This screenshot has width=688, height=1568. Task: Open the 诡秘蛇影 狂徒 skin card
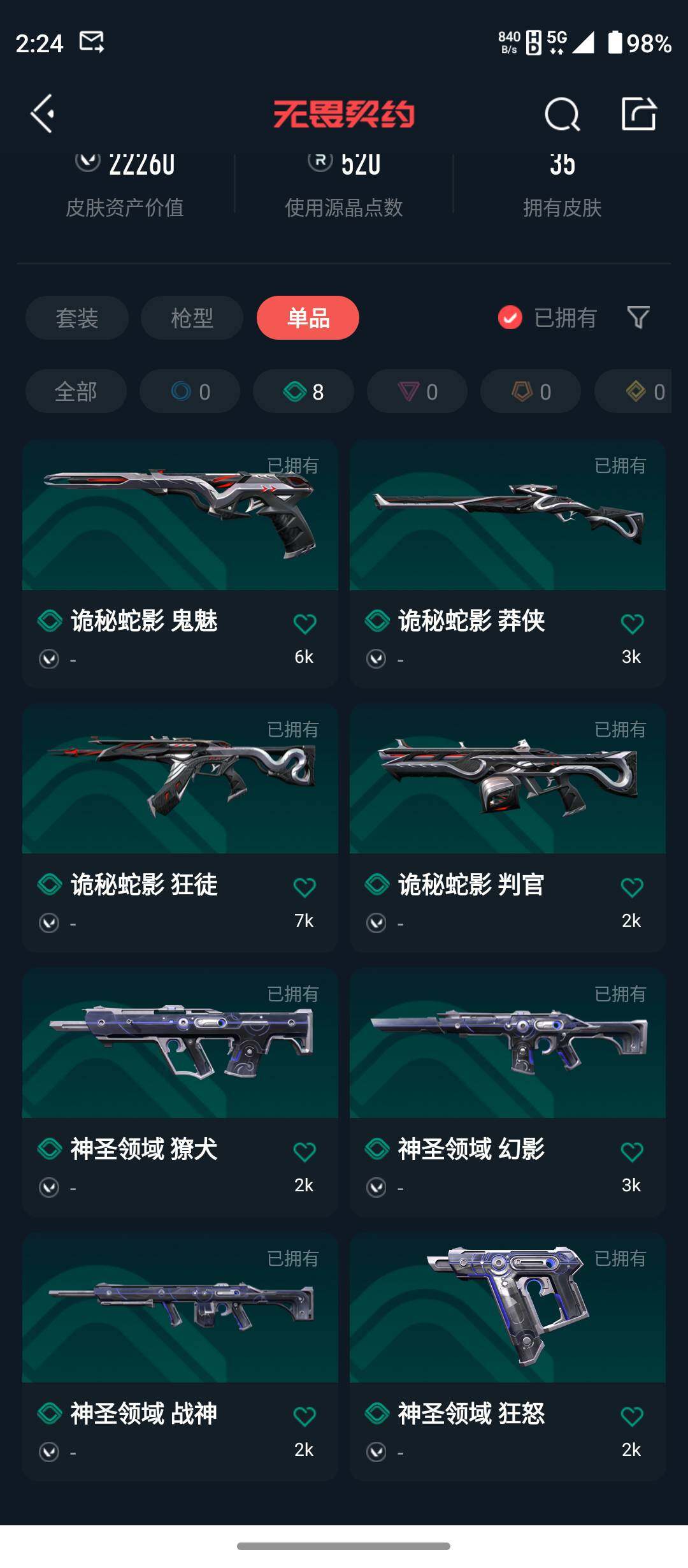(x=180, y=828)
